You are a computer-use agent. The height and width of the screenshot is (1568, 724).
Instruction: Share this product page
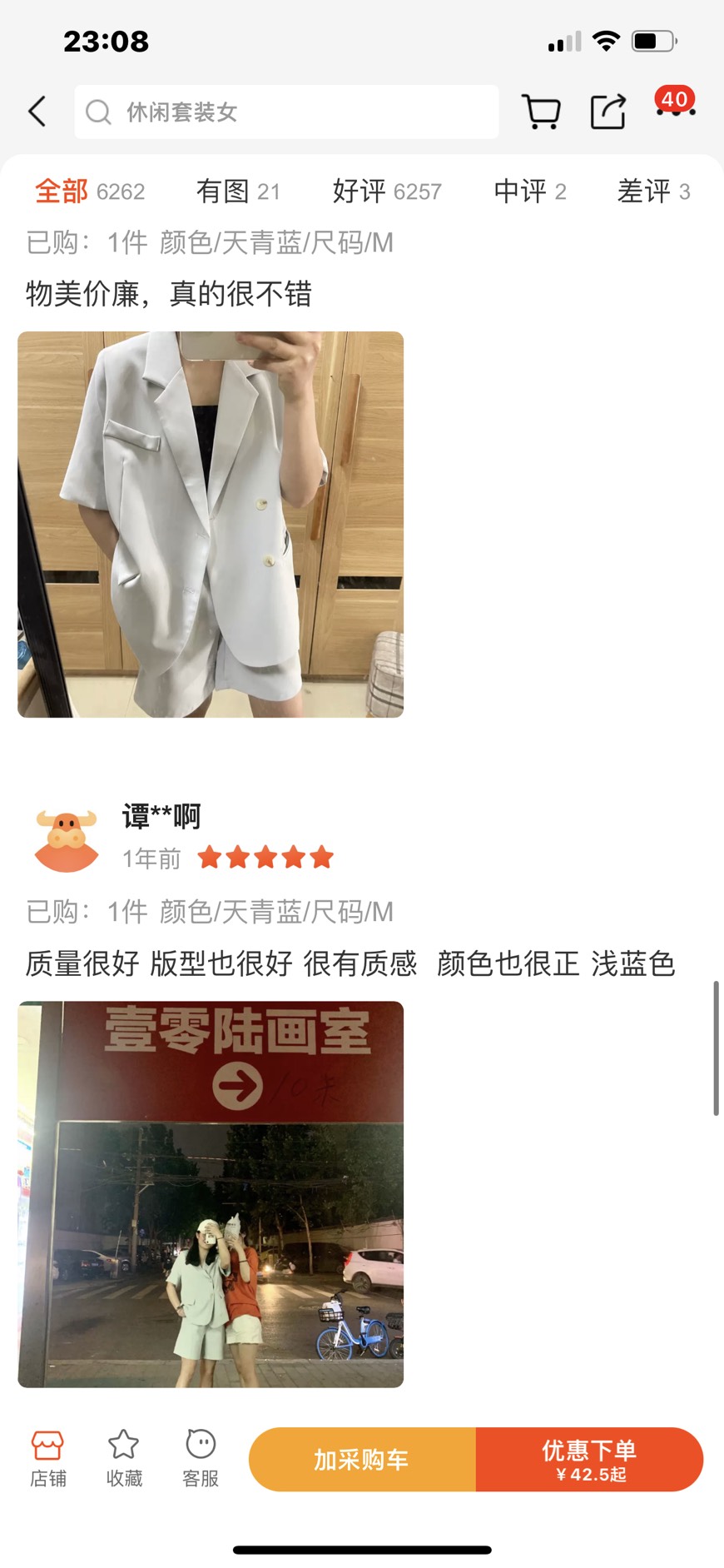608,112
